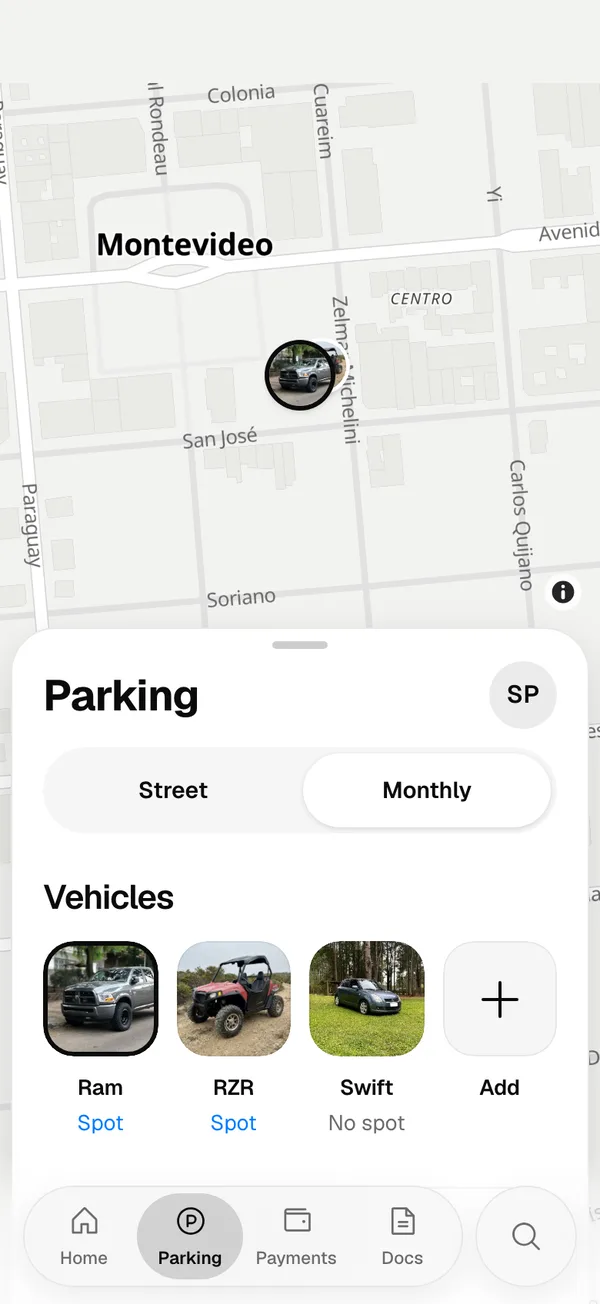Screen dimensions: 600x1304
Task: Open the Docs tab
Action: 402,1236
